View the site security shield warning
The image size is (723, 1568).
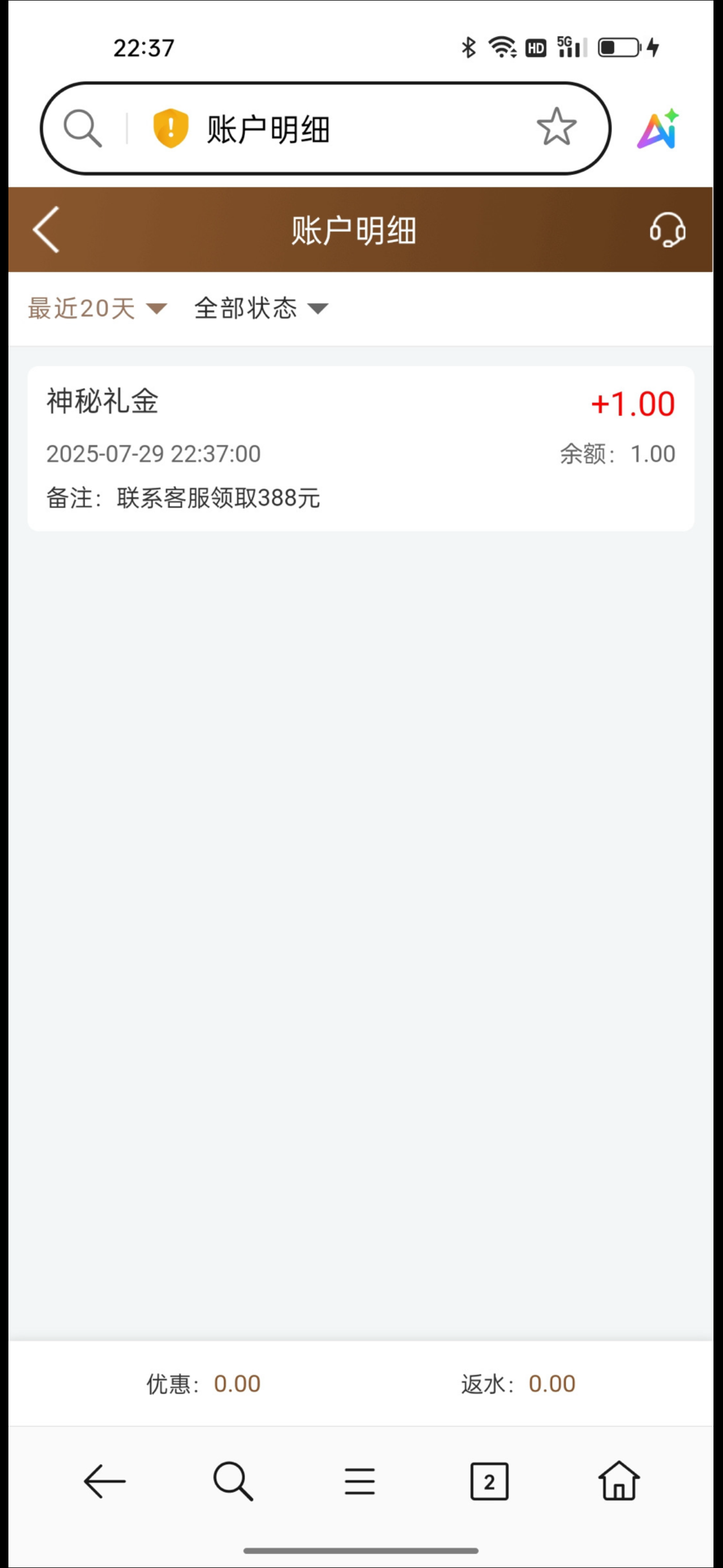point(170,128)
